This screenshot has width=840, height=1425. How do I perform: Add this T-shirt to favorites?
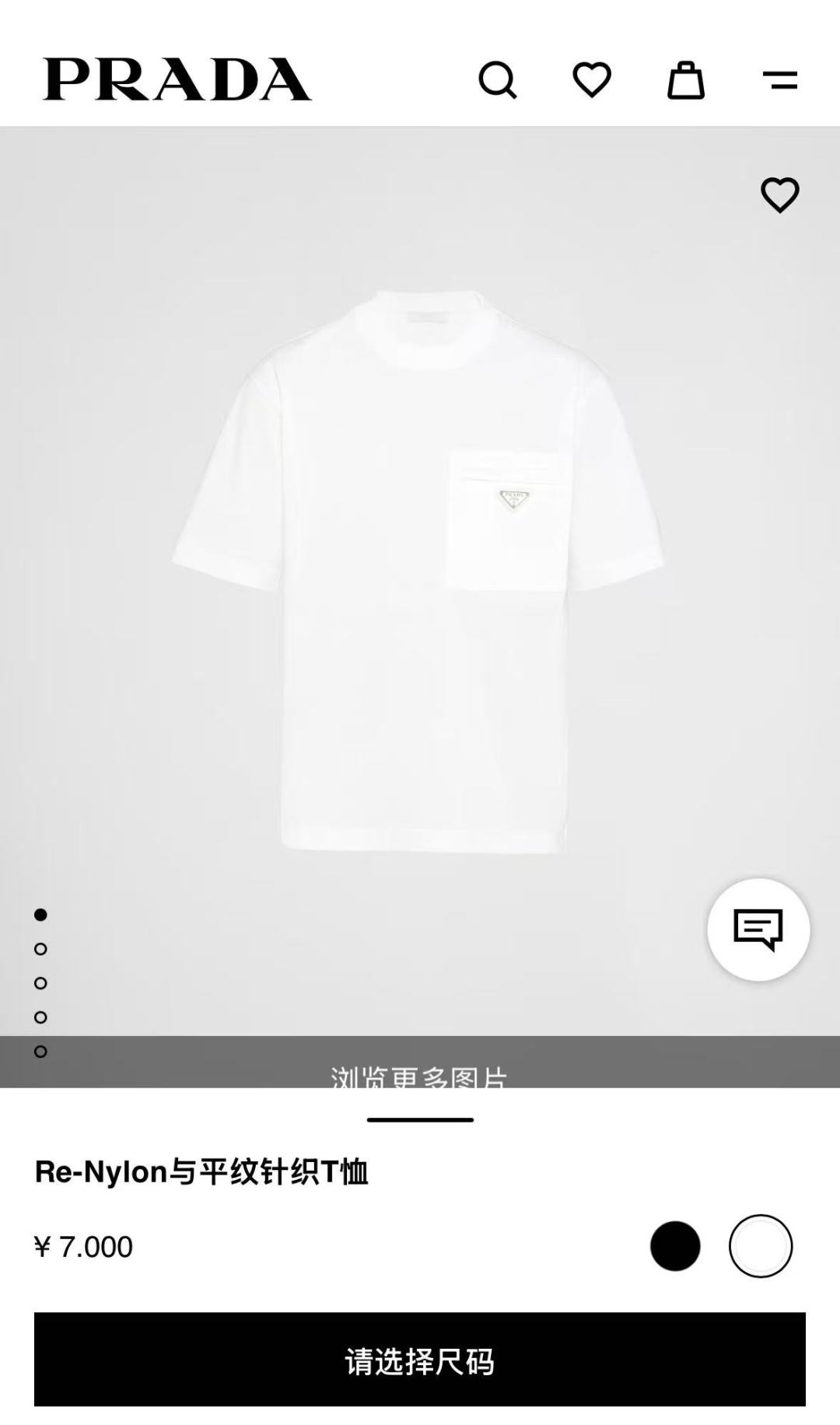pos(780,194)
